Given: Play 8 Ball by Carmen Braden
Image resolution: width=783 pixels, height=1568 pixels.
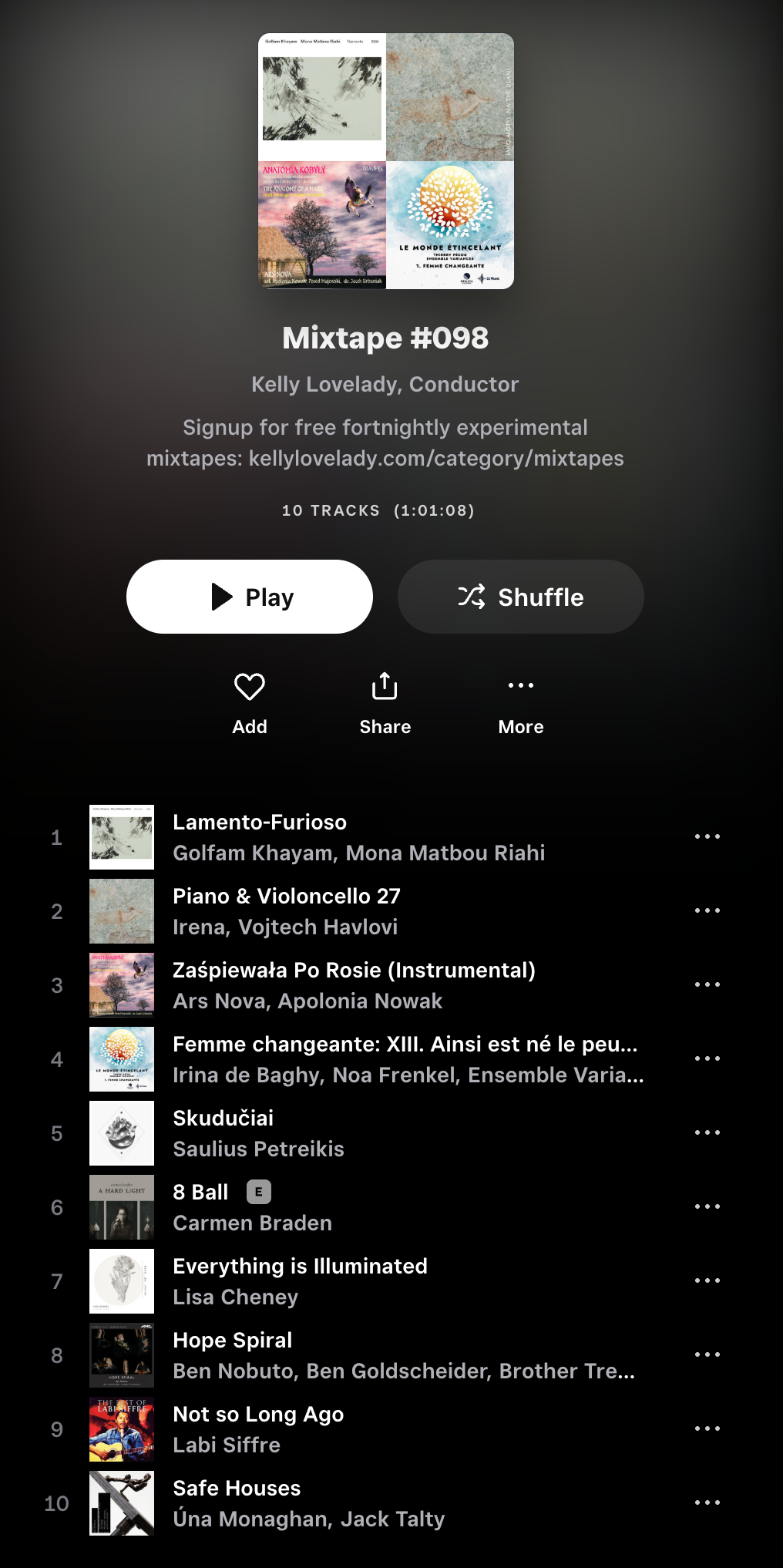Looking at the screenshot, I should [x=200, y=1193].
